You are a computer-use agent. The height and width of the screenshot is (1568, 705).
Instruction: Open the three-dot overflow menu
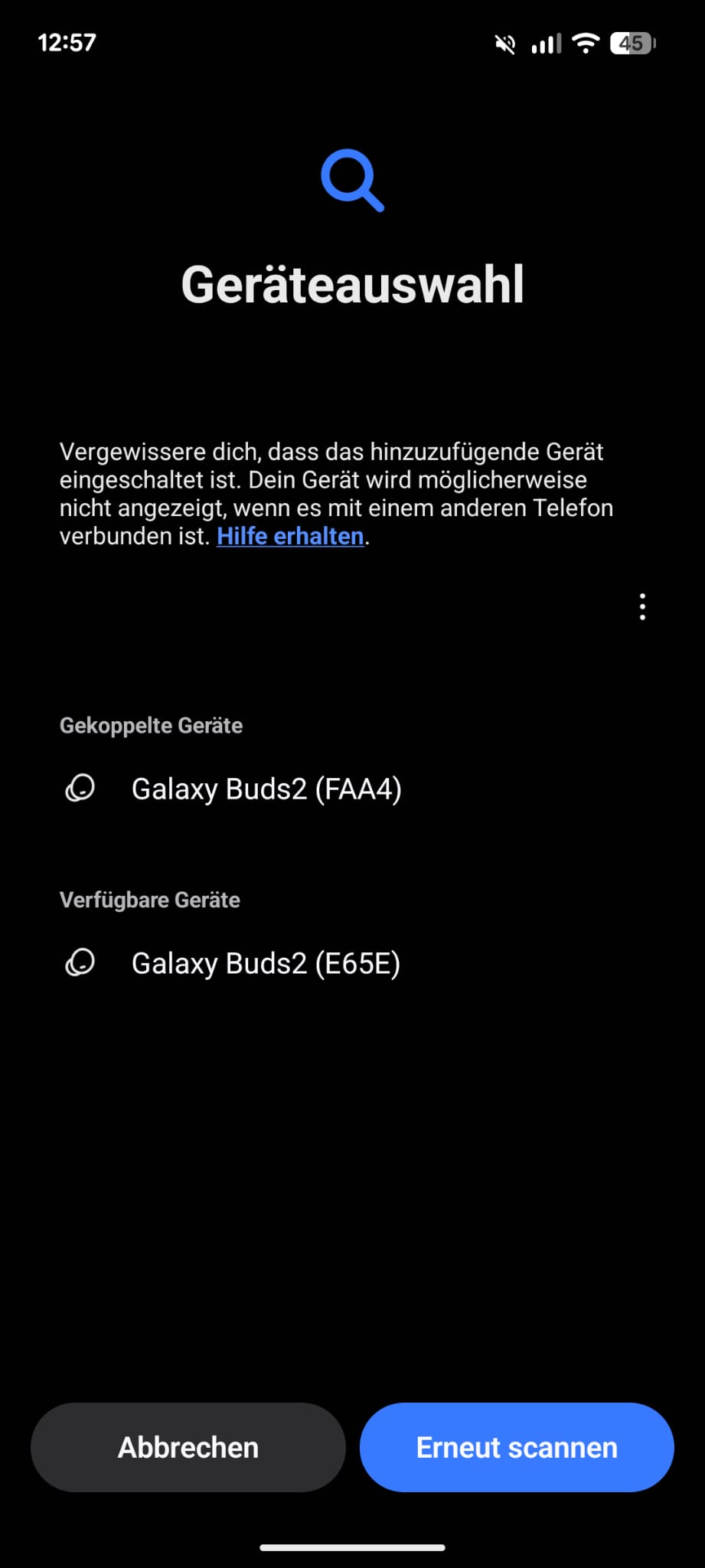(642, 606)
